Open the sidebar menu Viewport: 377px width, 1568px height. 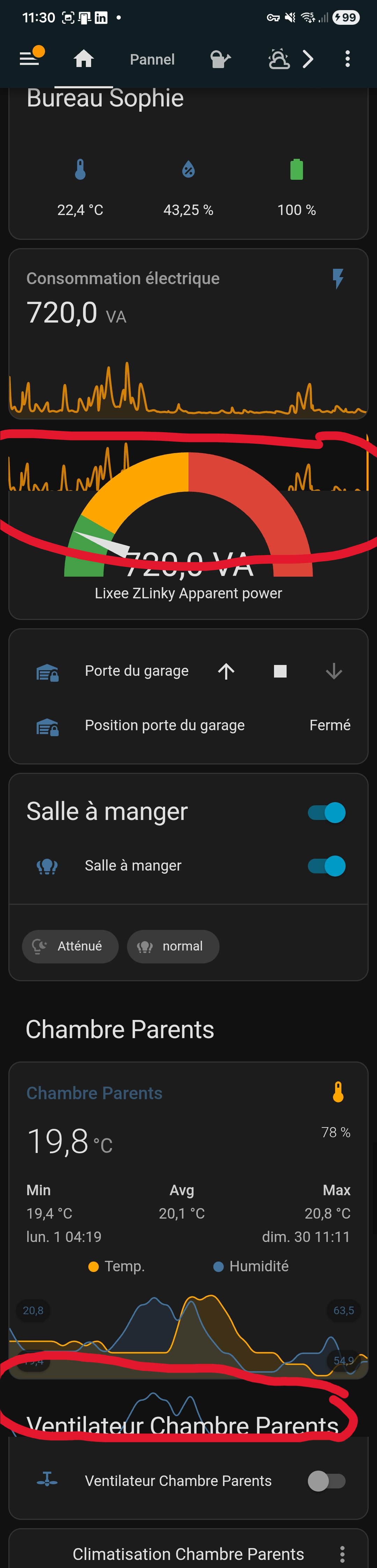[x=29, y=59]
